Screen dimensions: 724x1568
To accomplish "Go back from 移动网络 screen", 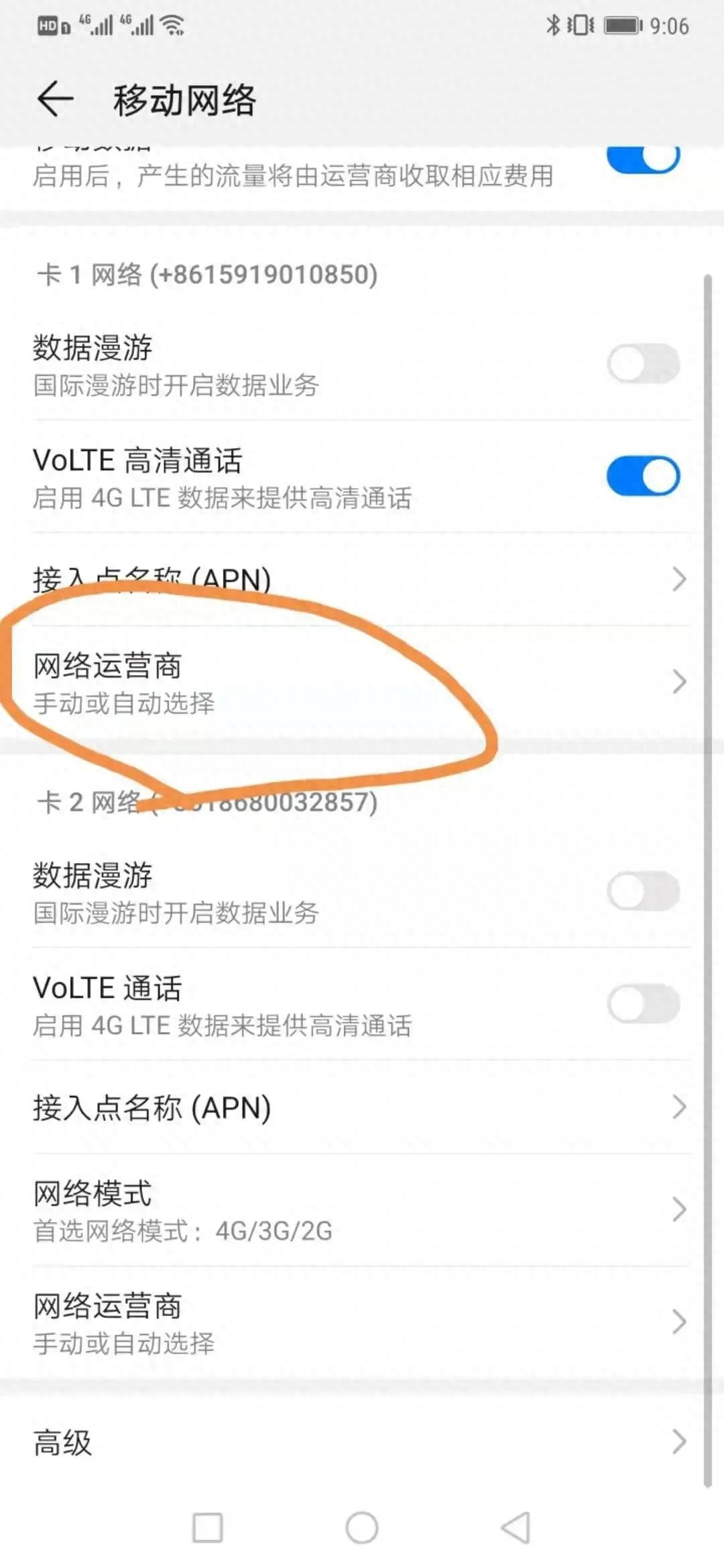I will coord(55,100).
